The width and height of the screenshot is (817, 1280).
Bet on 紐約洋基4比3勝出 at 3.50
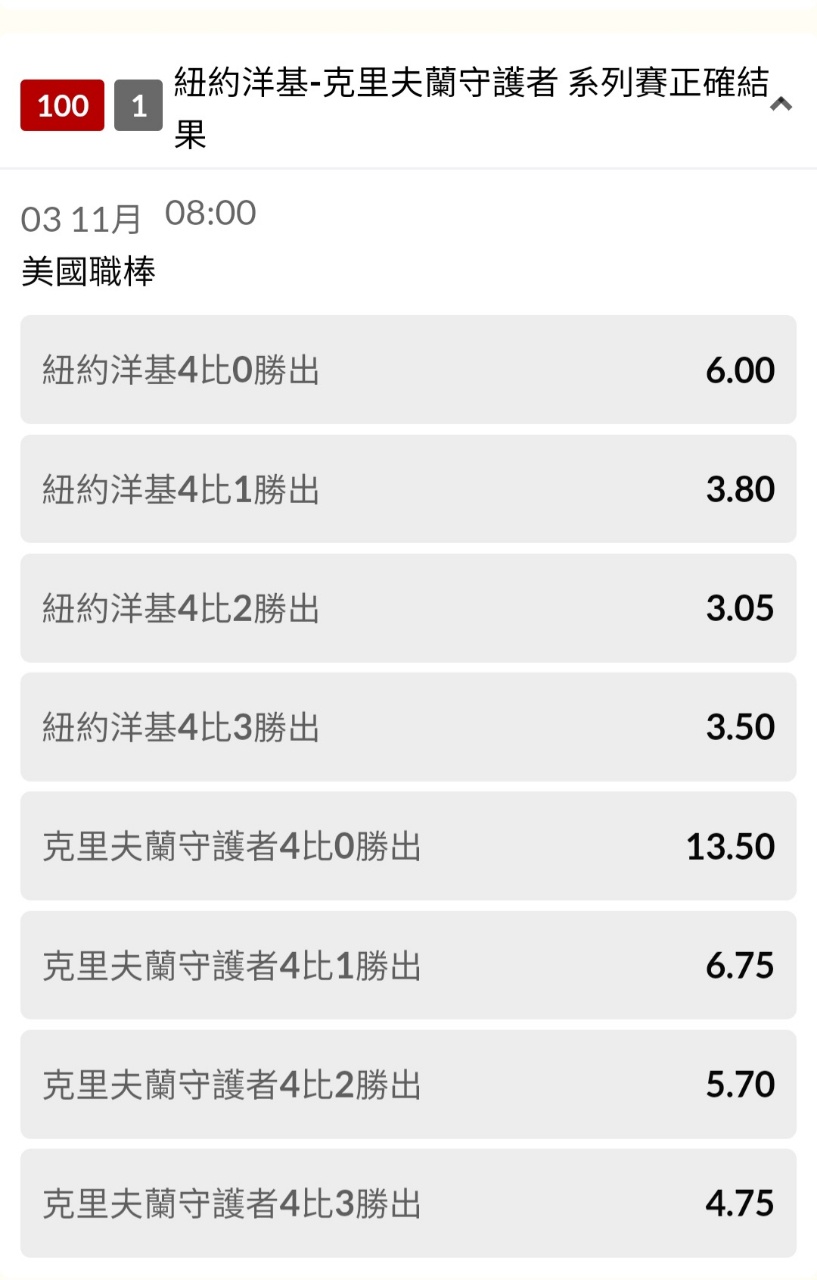pyautogui.click(x=408, y=727)
